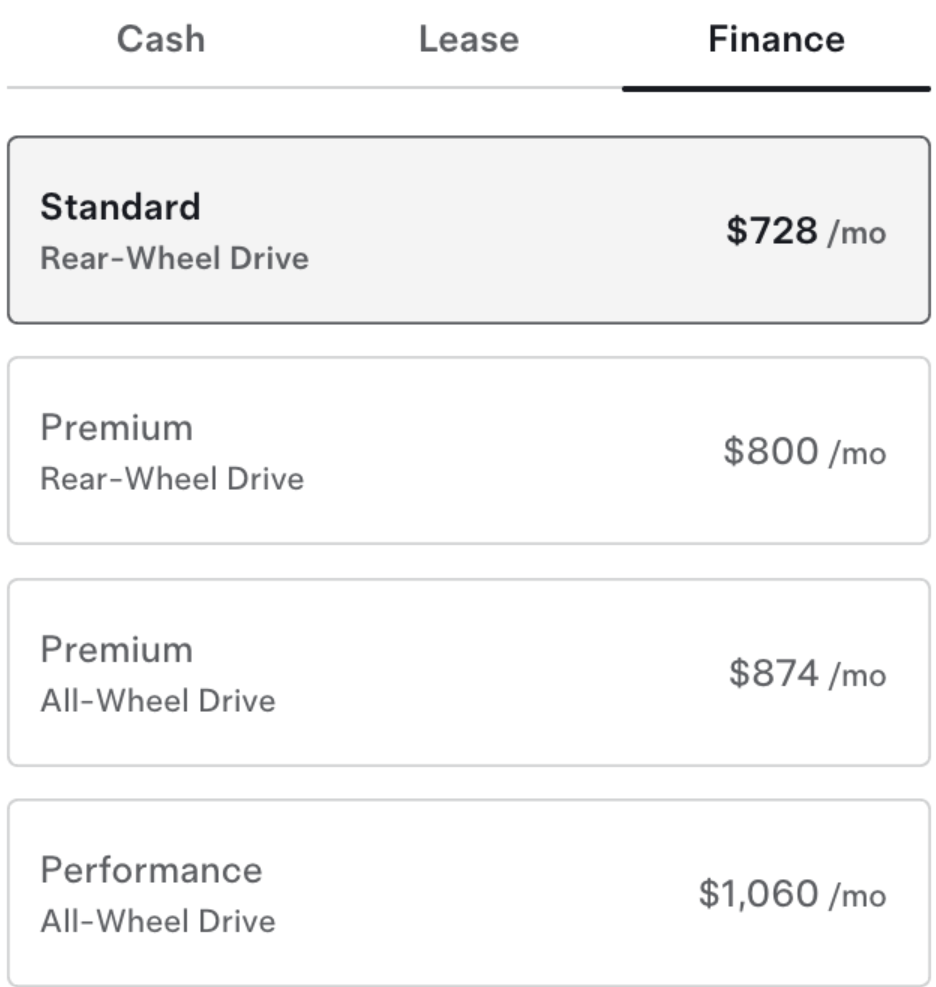
Task: Switch to the Lease tab
Action: pyautogui.click(x=468, y=40)
